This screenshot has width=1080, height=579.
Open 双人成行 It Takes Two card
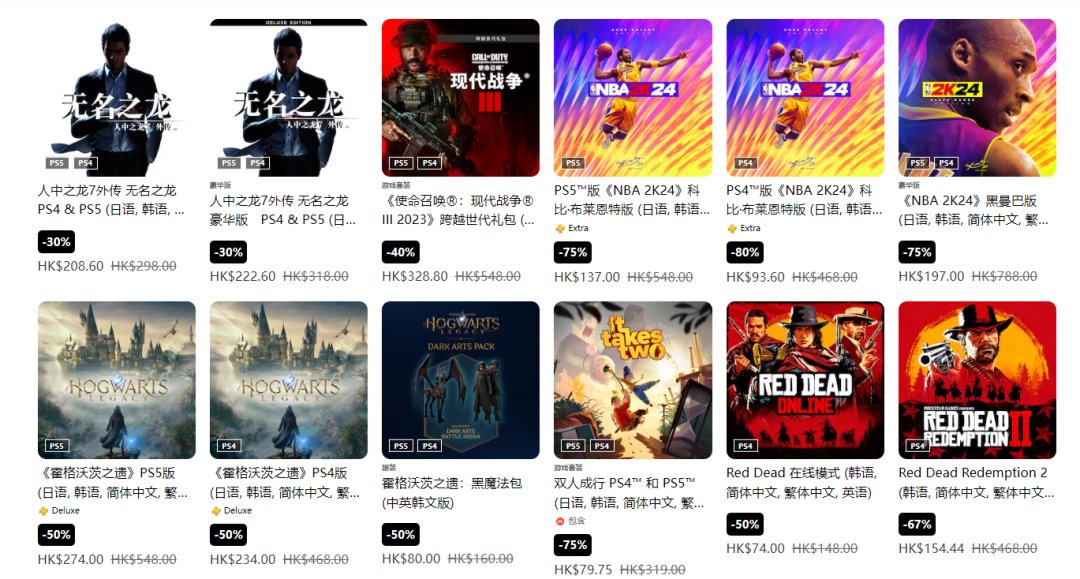pos(633,380)
